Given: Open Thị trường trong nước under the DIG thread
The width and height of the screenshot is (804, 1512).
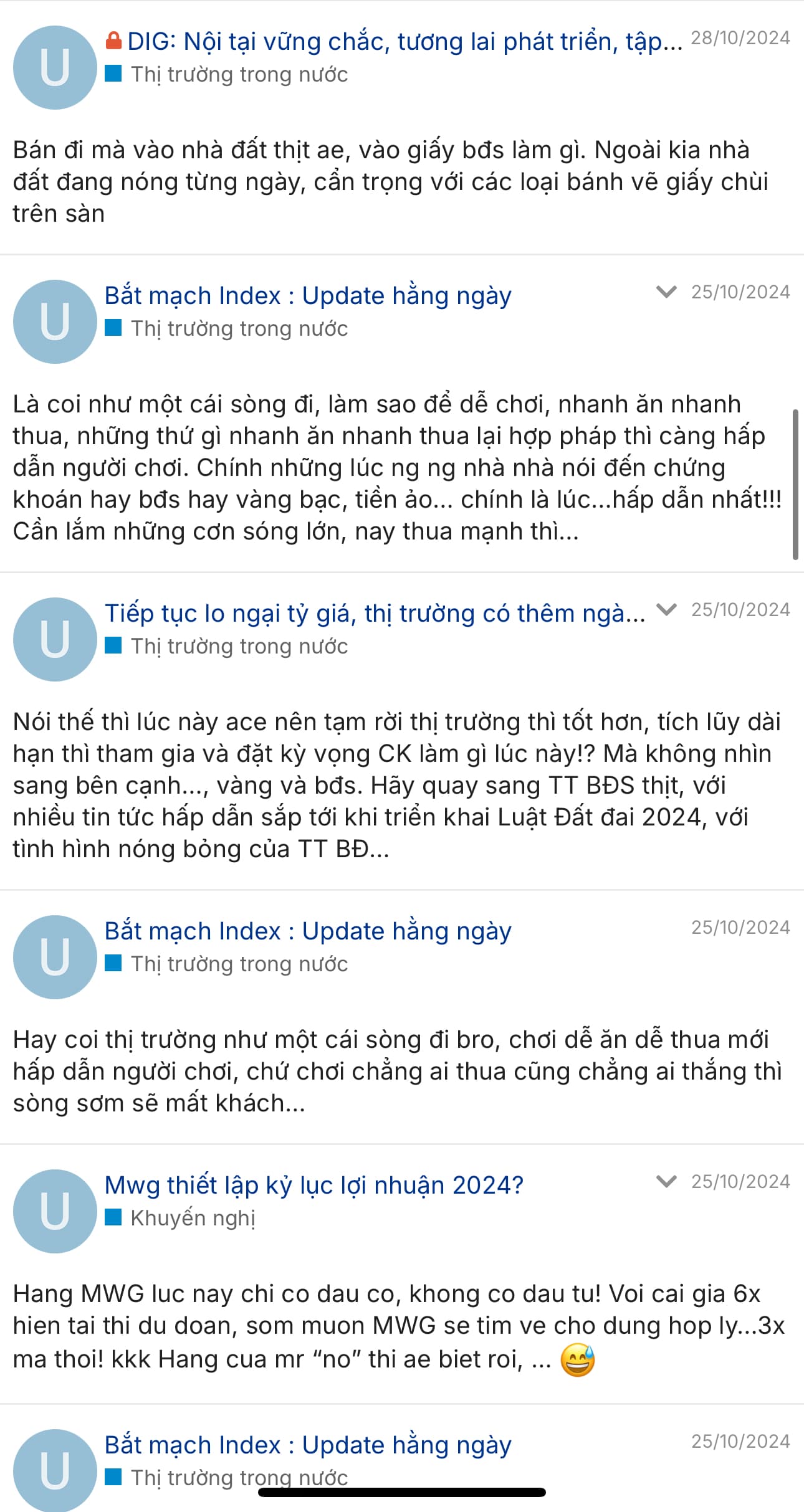Looking at the screenshot, I should click(x=239, y=75).
